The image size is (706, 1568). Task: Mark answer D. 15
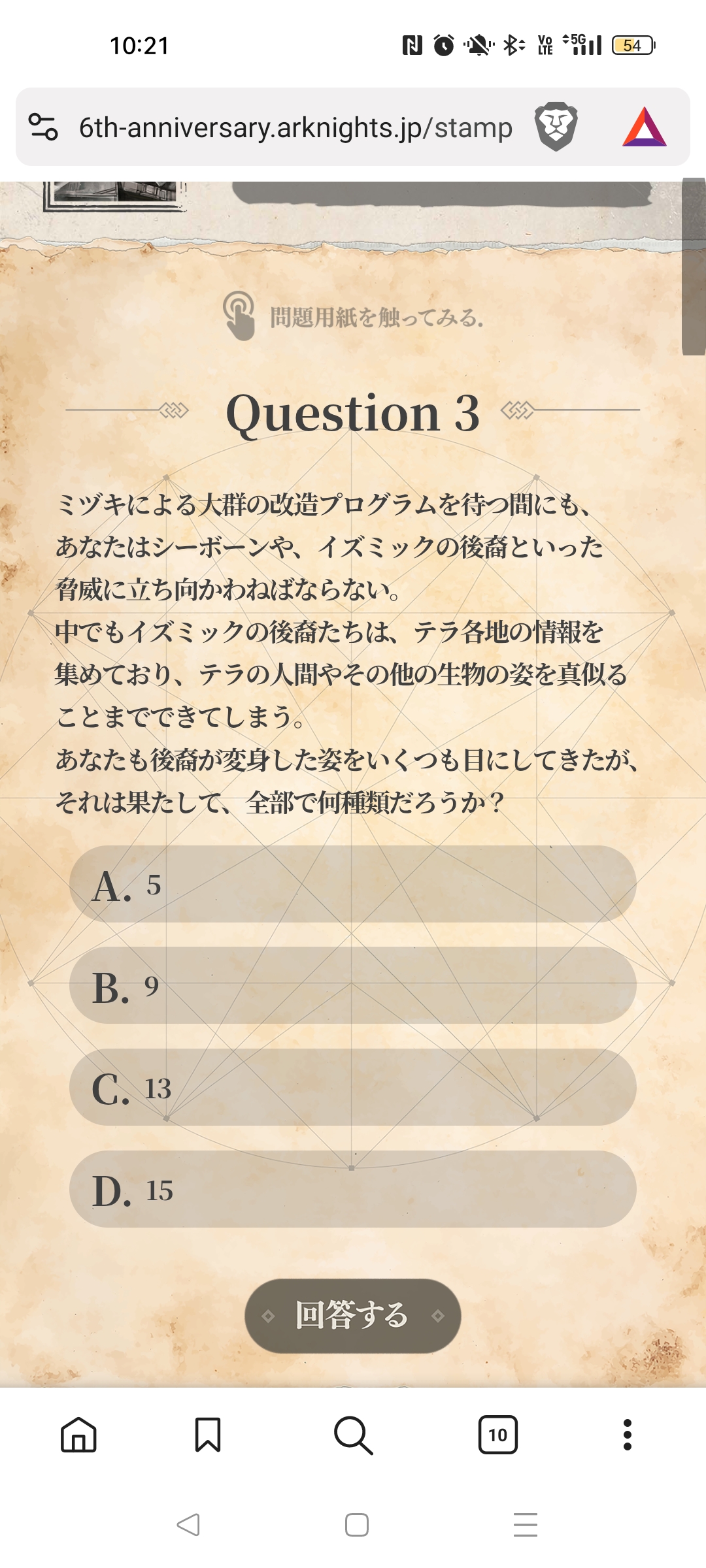353,1189
